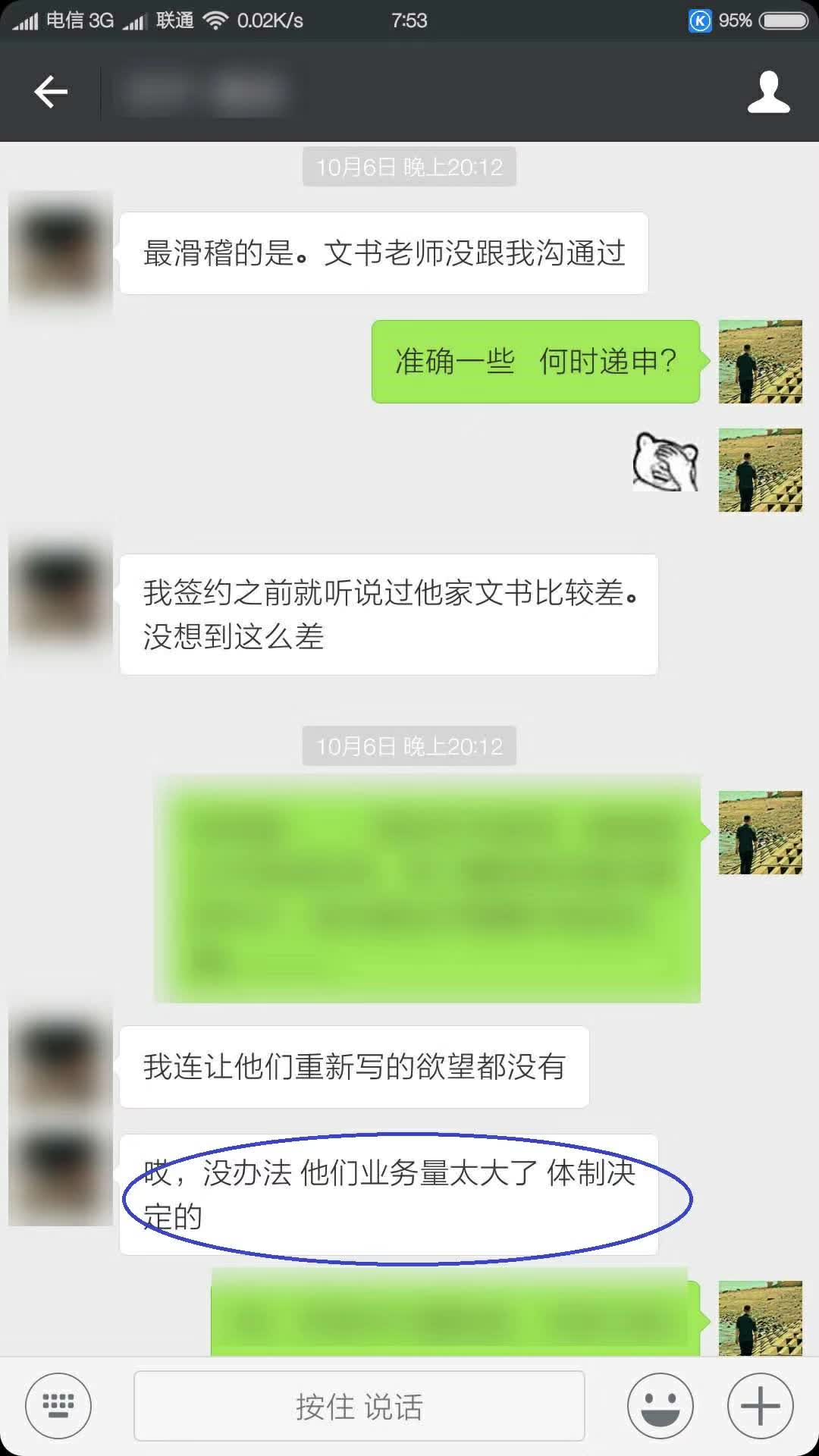Tap the face-palm bear sticker message
Screen dimensions: 819x1456
pyautogui.click(x=665, y=461)
